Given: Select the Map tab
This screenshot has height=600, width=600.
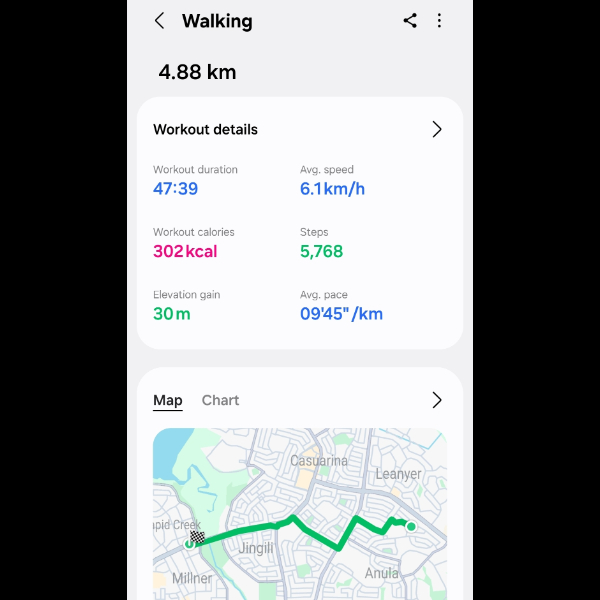Looking at the screenshot, I should 168,400.
